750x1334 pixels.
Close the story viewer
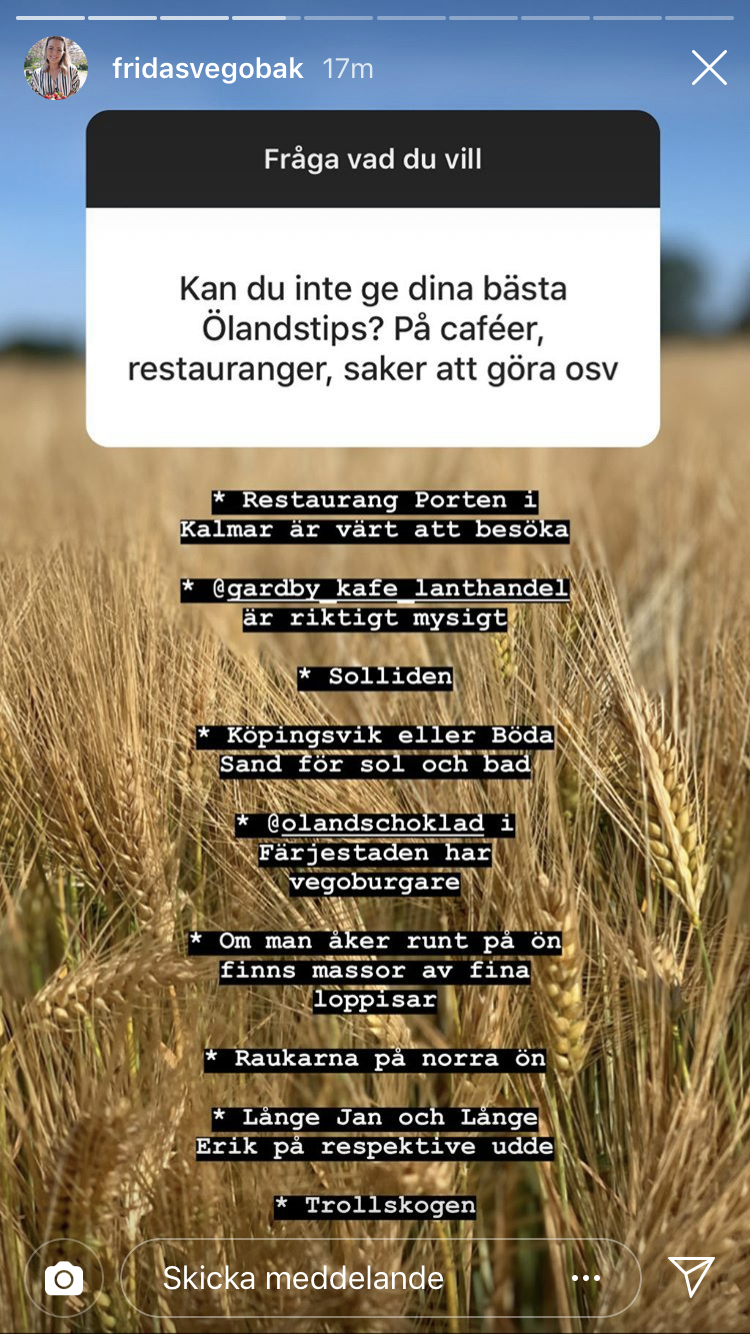(x=709, y=68)
